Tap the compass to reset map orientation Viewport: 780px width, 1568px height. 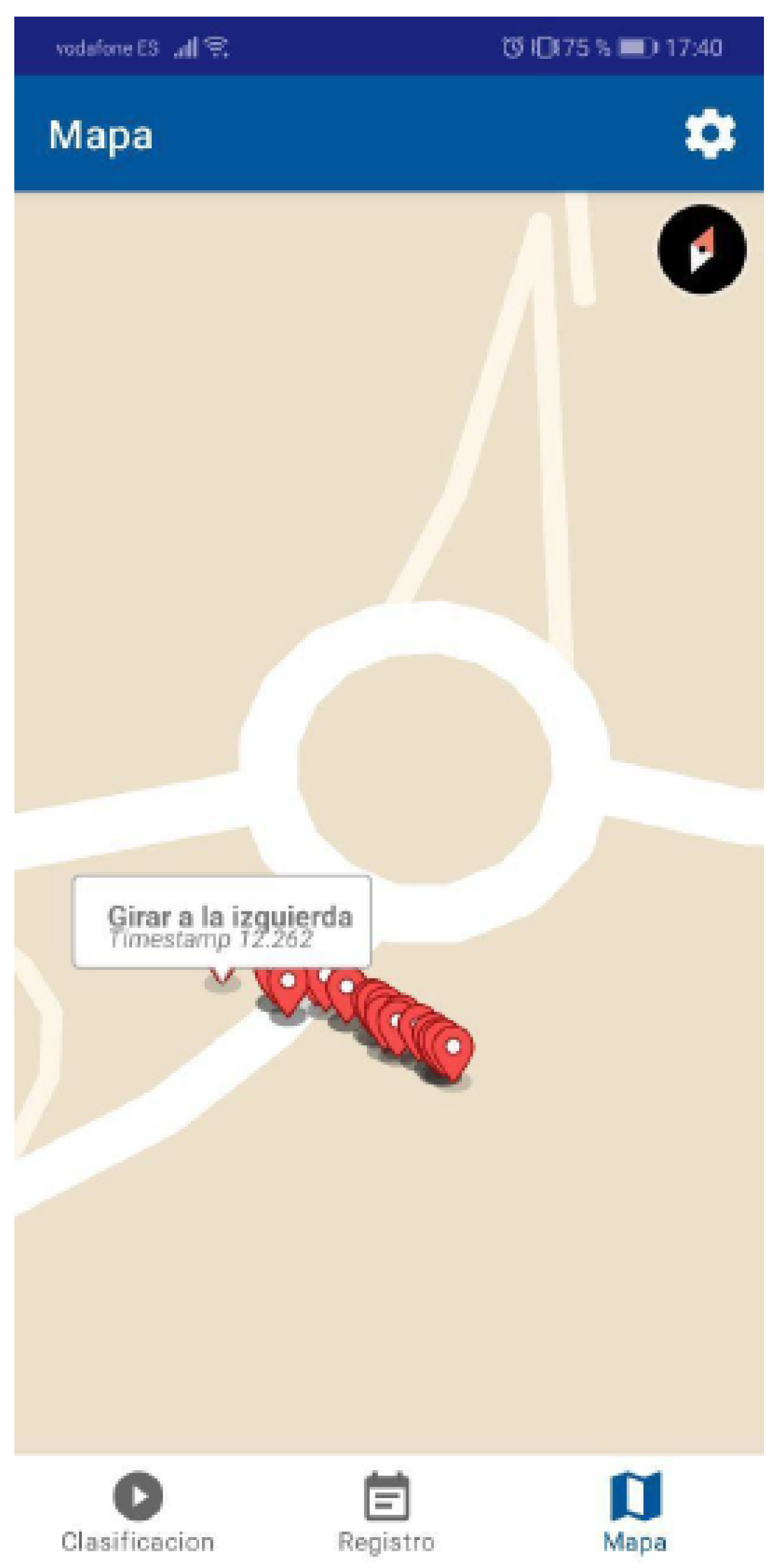pyautogui.click(x=702, y=249)
